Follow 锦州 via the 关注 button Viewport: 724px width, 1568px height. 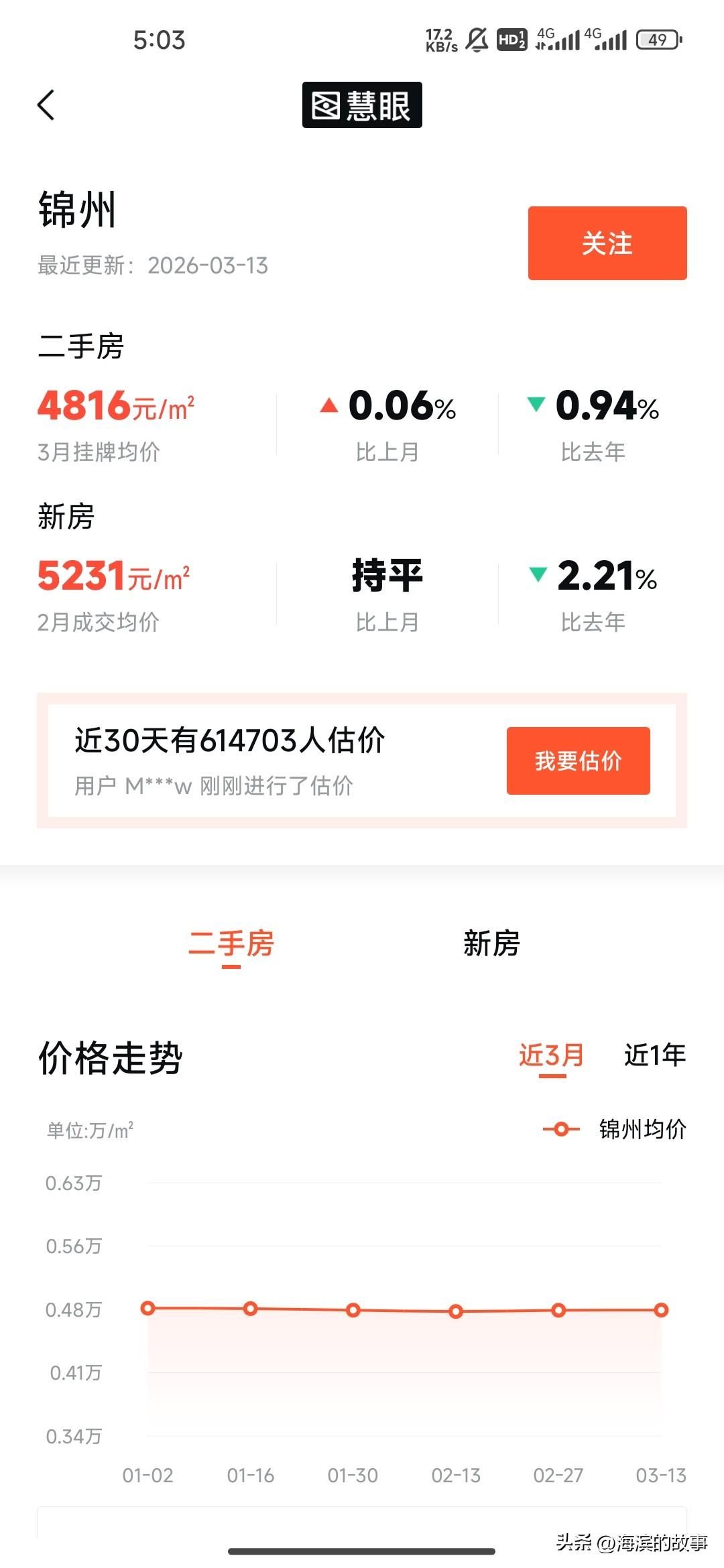click(606, 244)
